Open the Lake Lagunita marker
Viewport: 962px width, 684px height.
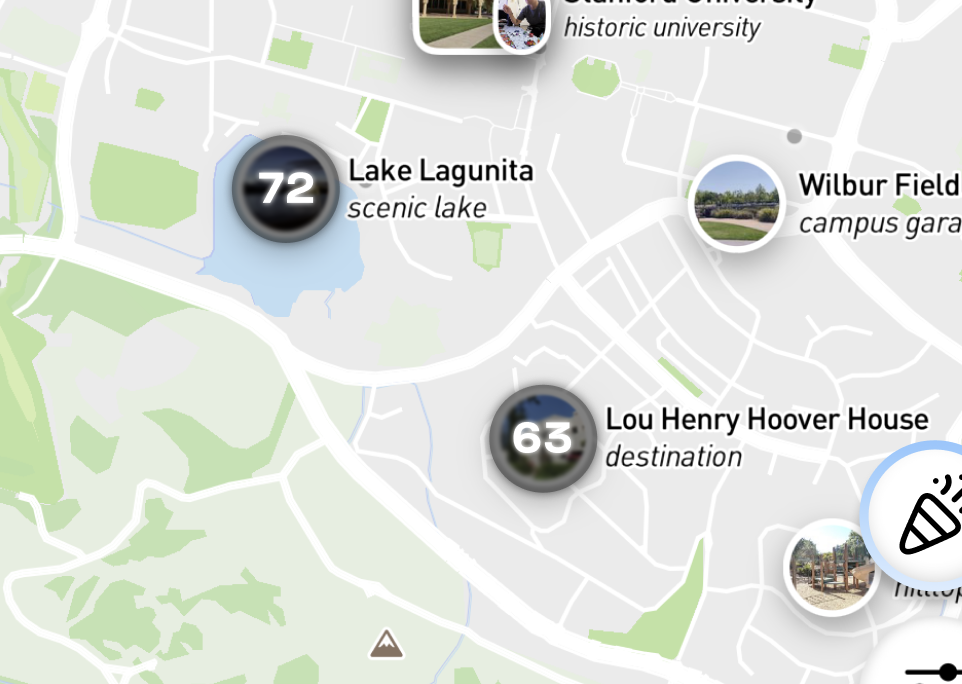point(287,189)
